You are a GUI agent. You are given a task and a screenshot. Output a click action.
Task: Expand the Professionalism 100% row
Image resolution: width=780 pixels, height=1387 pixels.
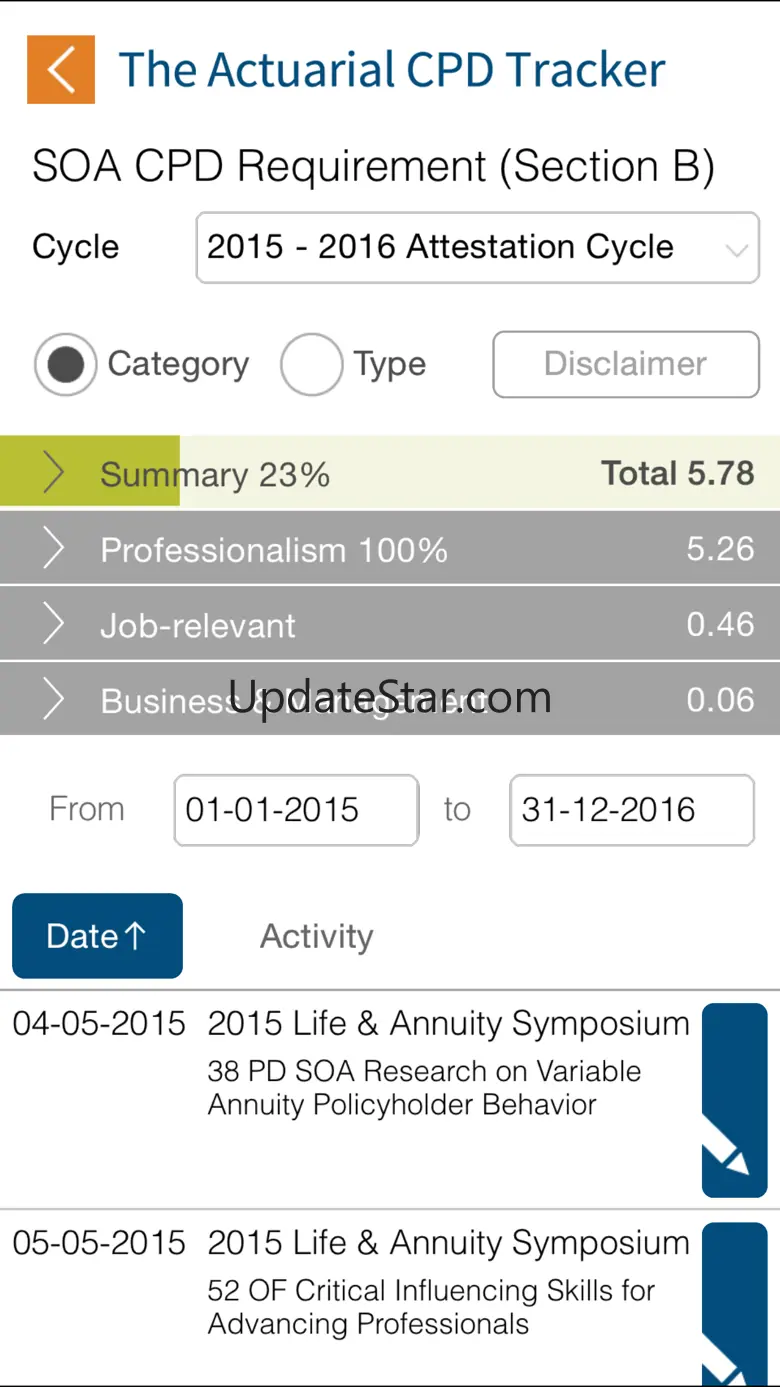click(390, 549)
